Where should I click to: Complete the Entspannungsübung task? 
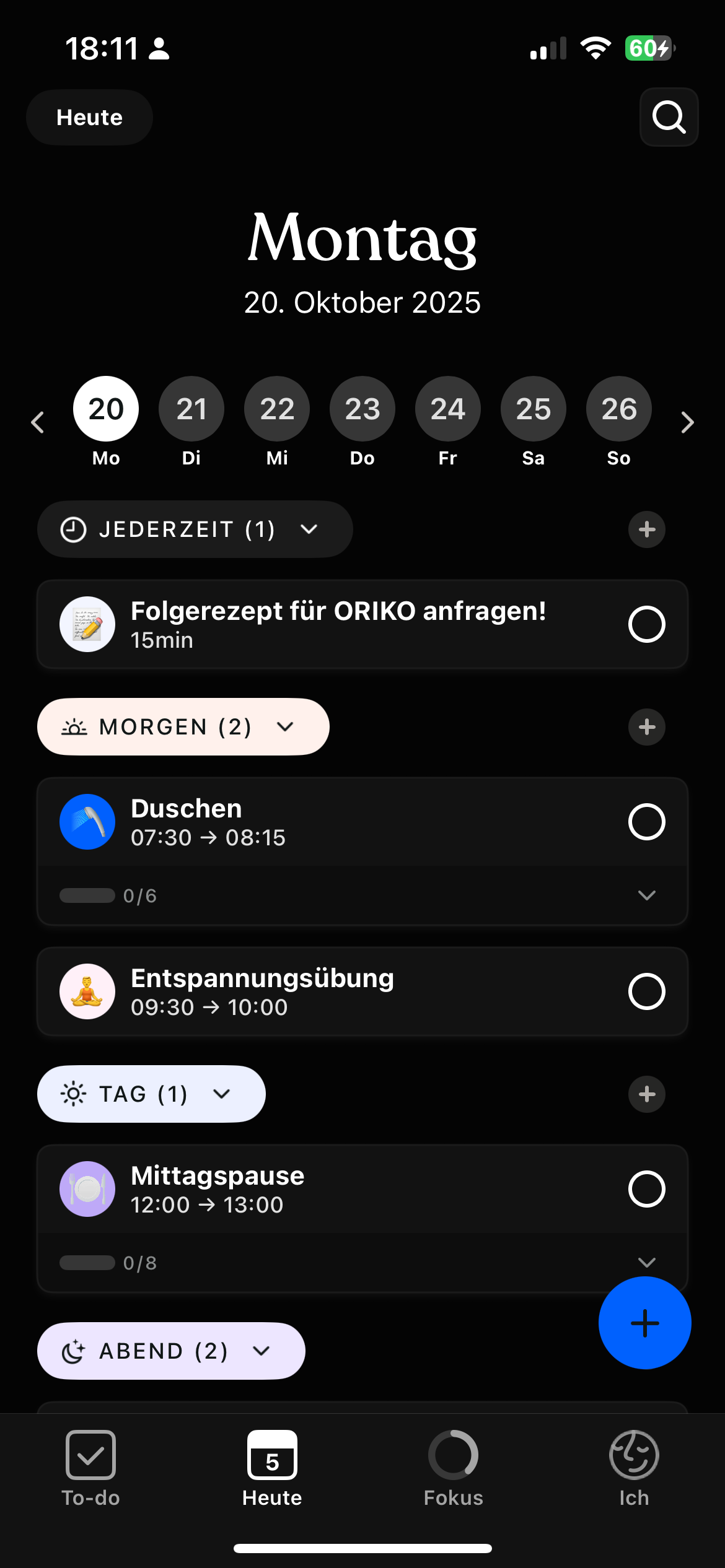pyautogui.click(x=646, y=991)
